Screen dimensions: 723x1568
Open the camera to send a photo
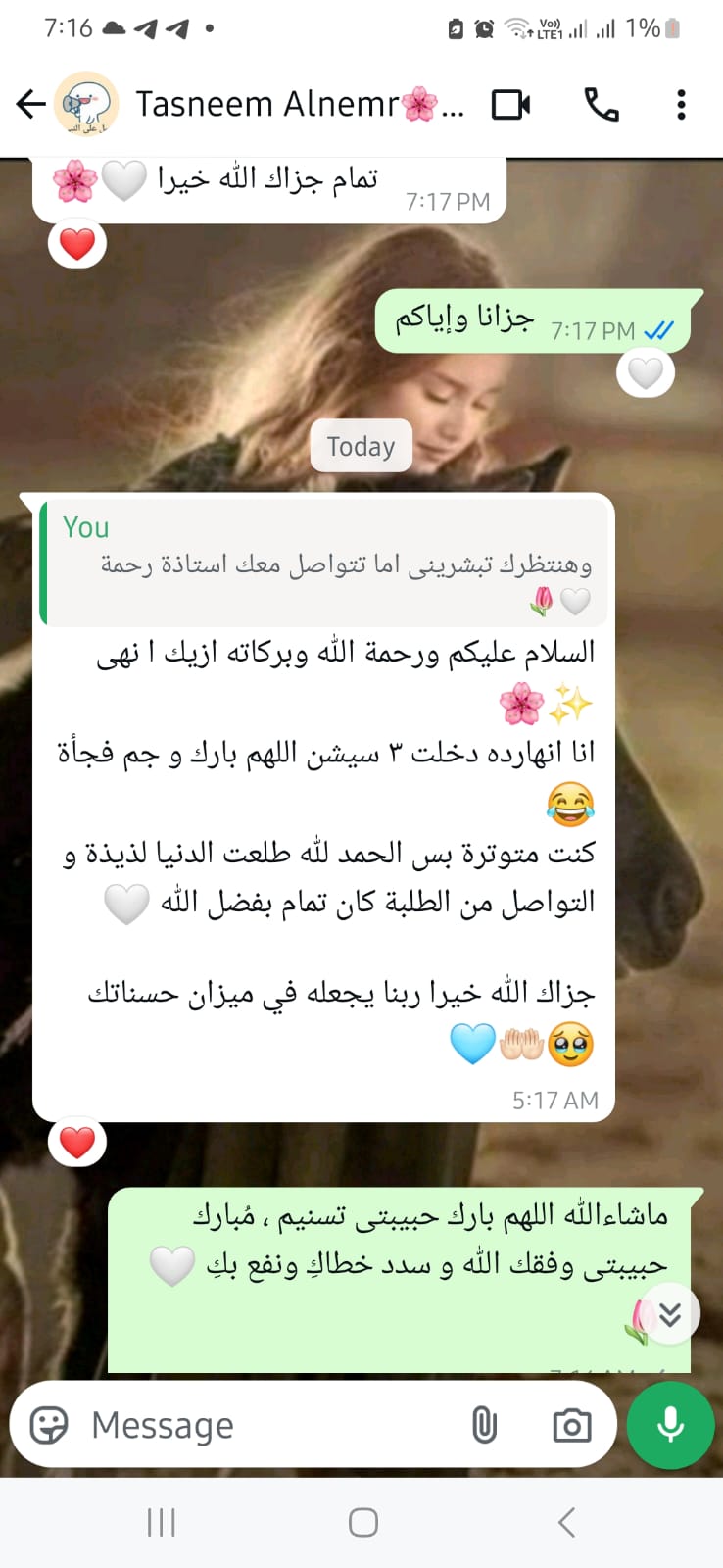(571, 1425)
